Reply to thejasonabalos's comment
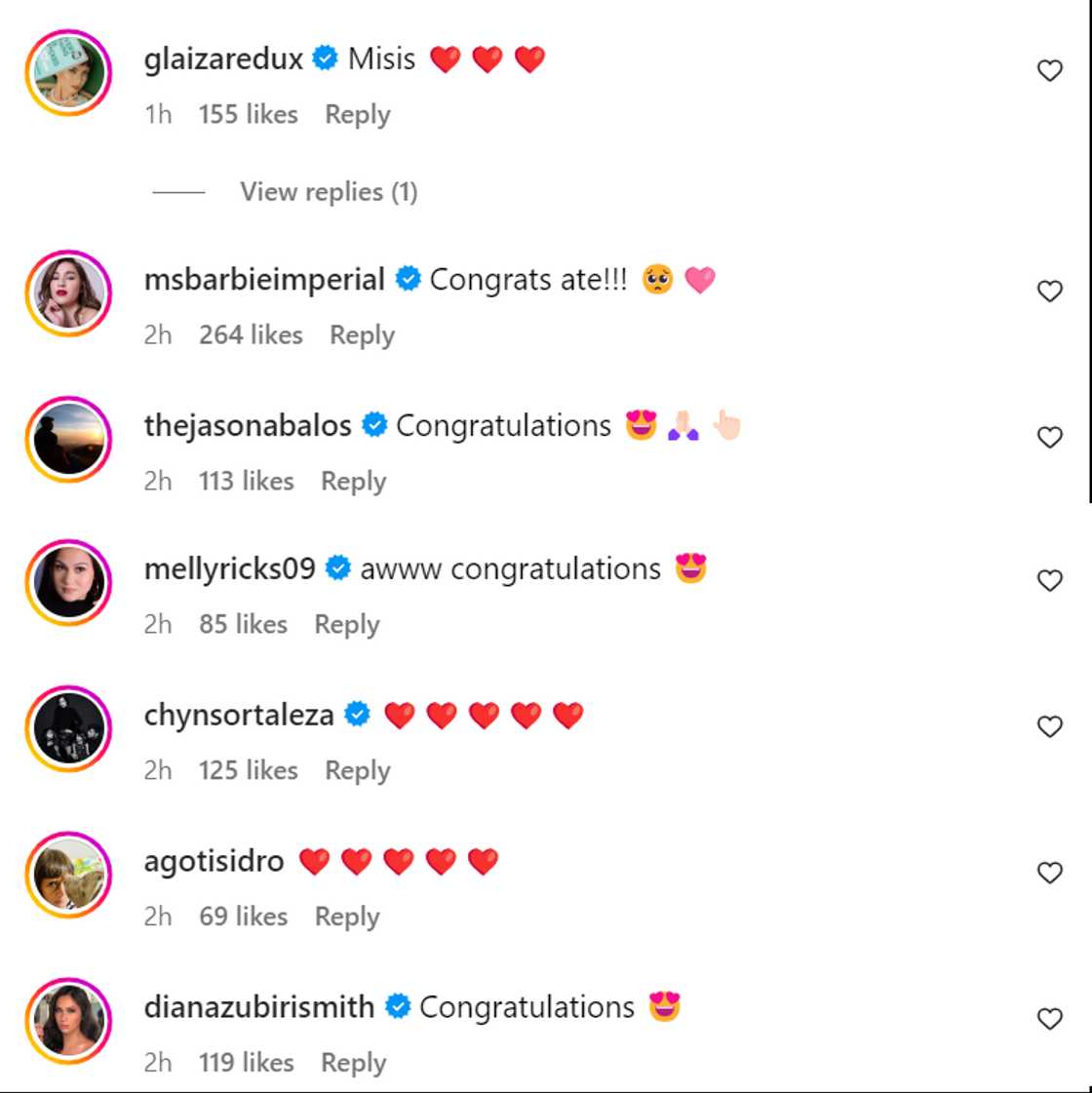 pos(353,482)
